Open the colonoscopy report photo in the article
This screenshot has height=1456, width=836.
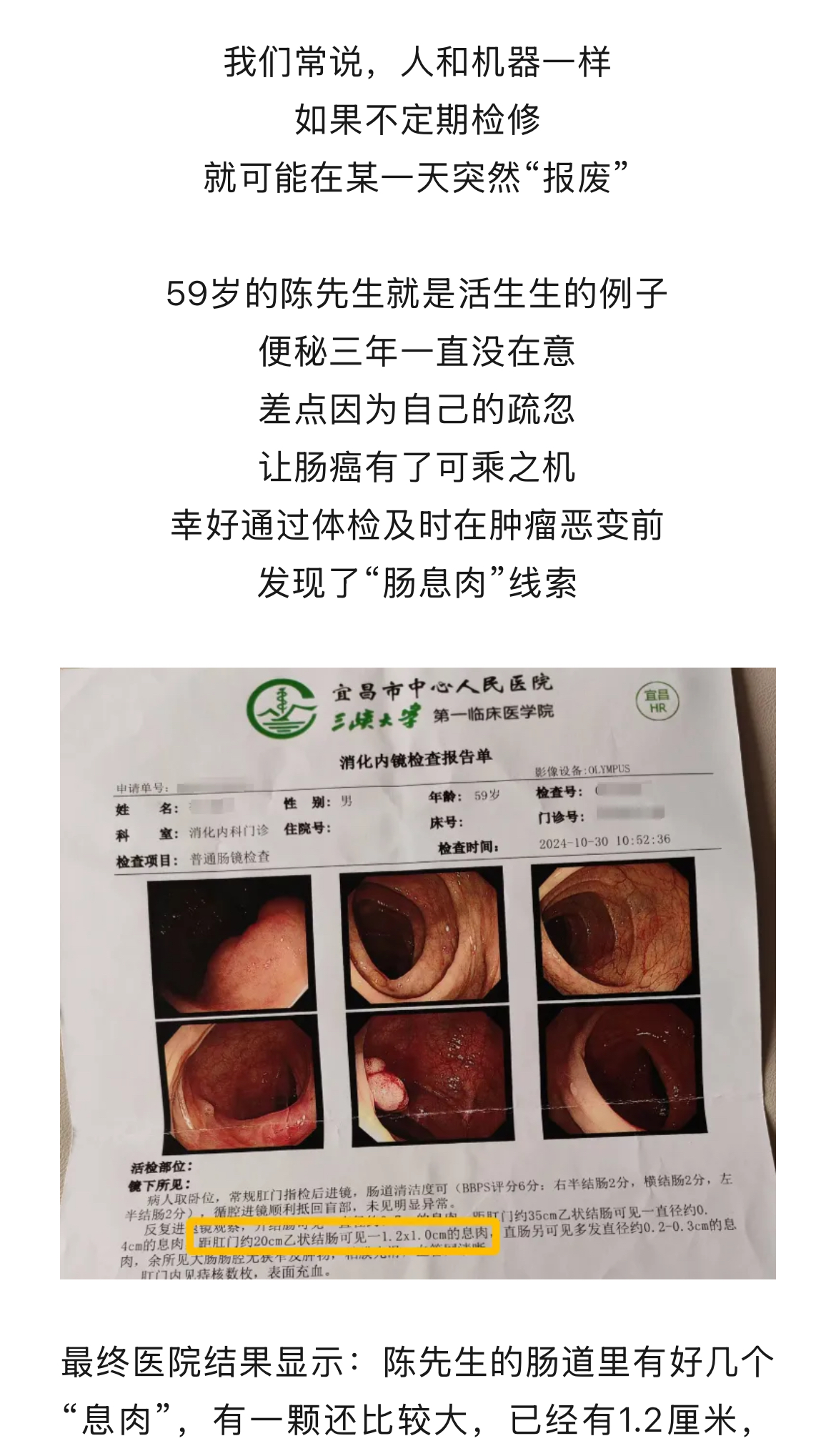pyautogui.click(x=417, y=973)
